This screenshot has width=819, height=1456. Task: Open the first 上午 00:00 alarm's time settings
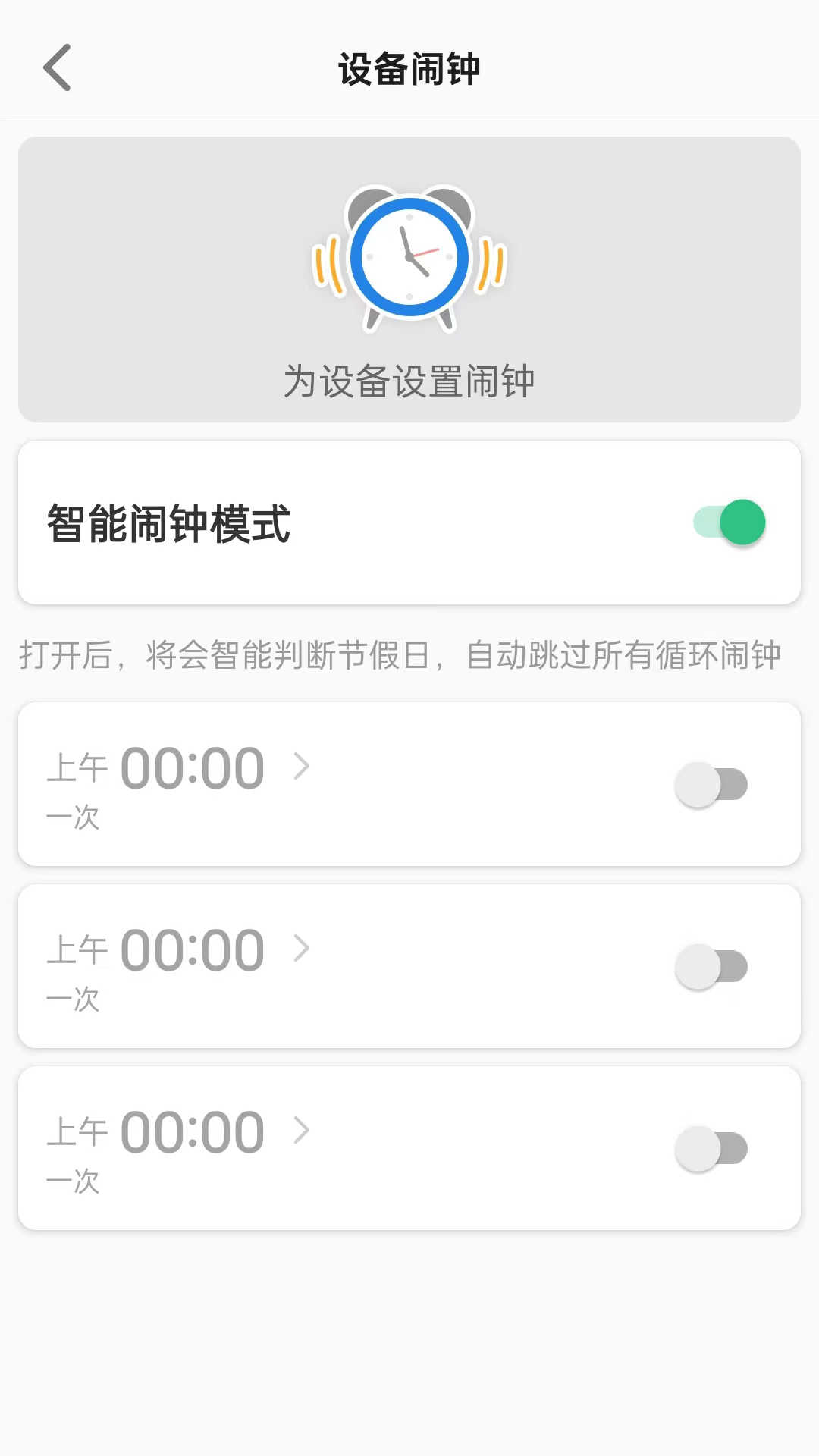point(193,768)
